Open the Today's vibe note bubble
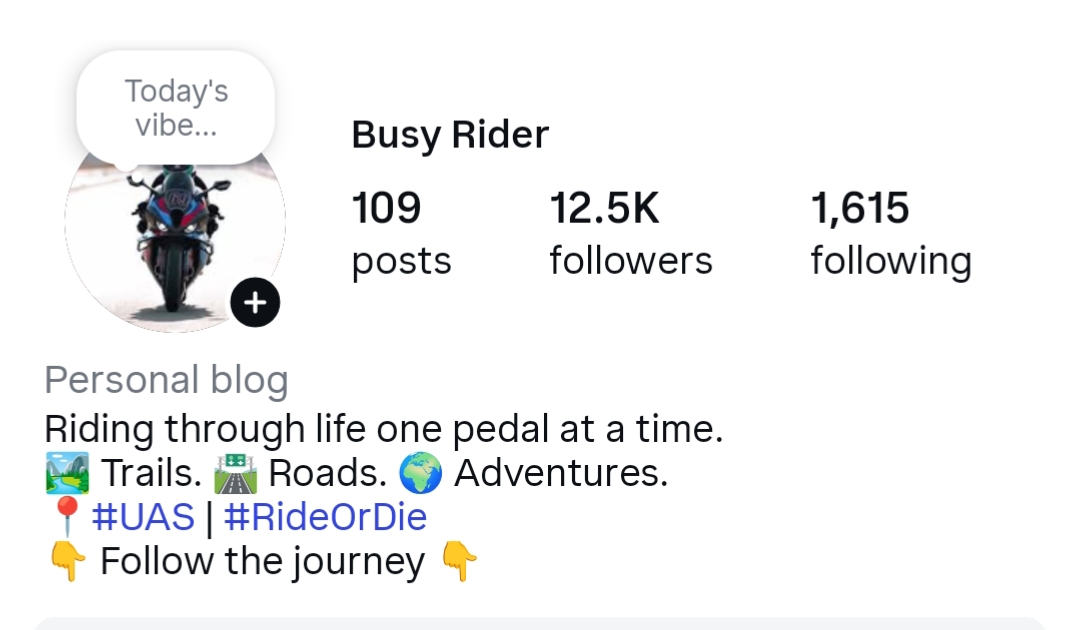Screen dimensions: 1080x630 click(x=176, y=108)
